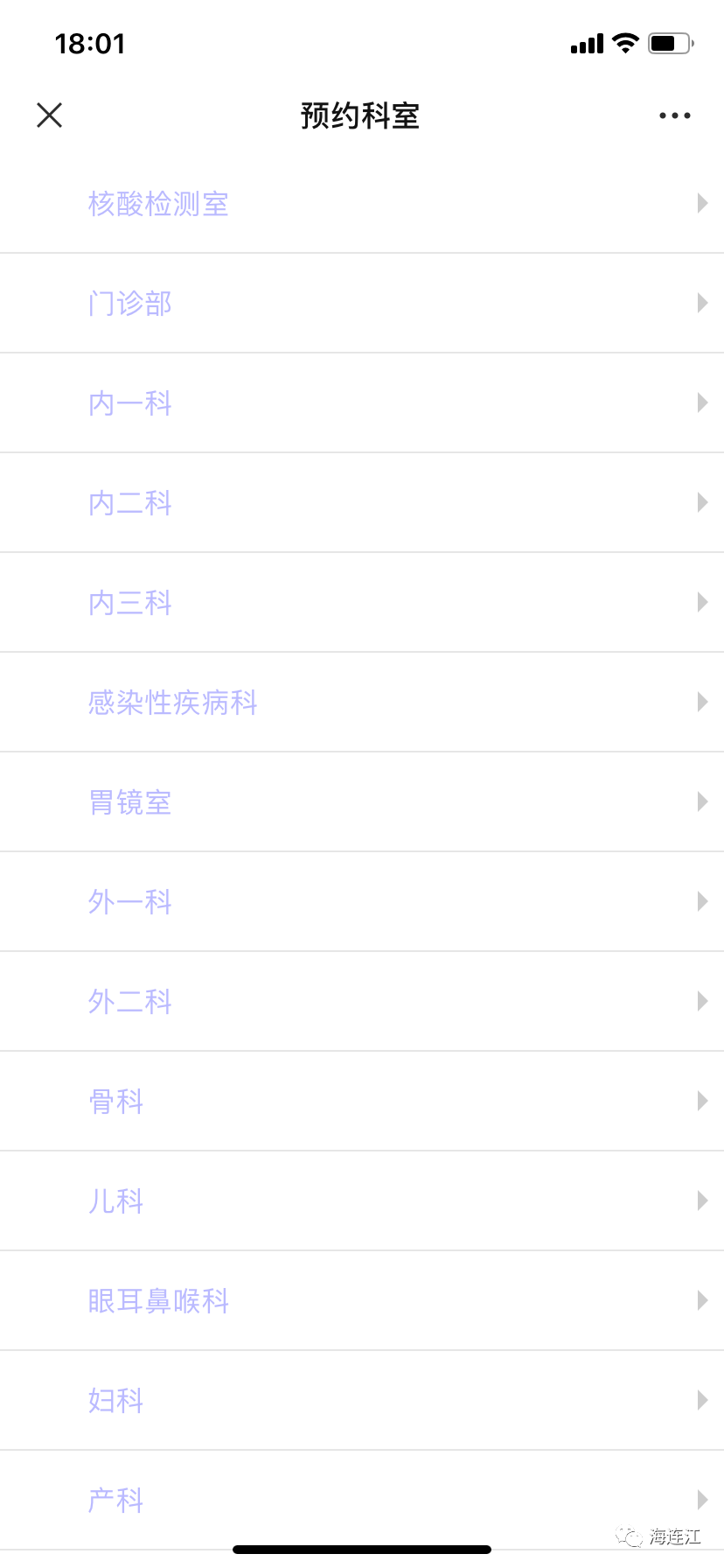The height and width of the screenshot is (1568, 724).
Task: Click the battery indicator in the status bar
Action: click(670, 42)
